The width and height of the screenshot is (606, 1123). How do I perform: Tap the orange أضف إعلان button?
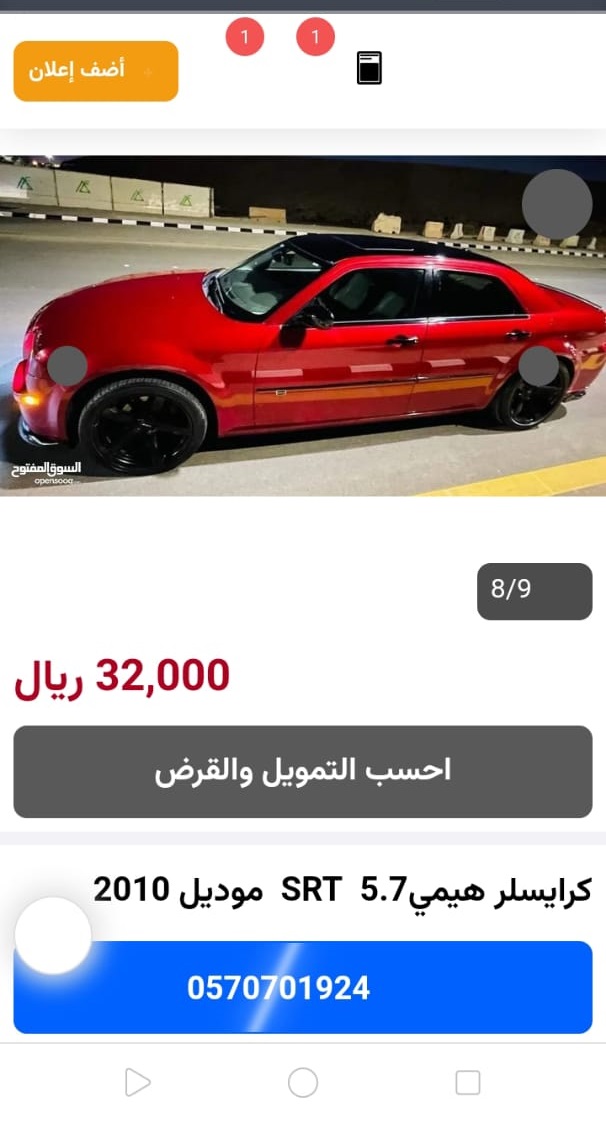pos(96,71)
